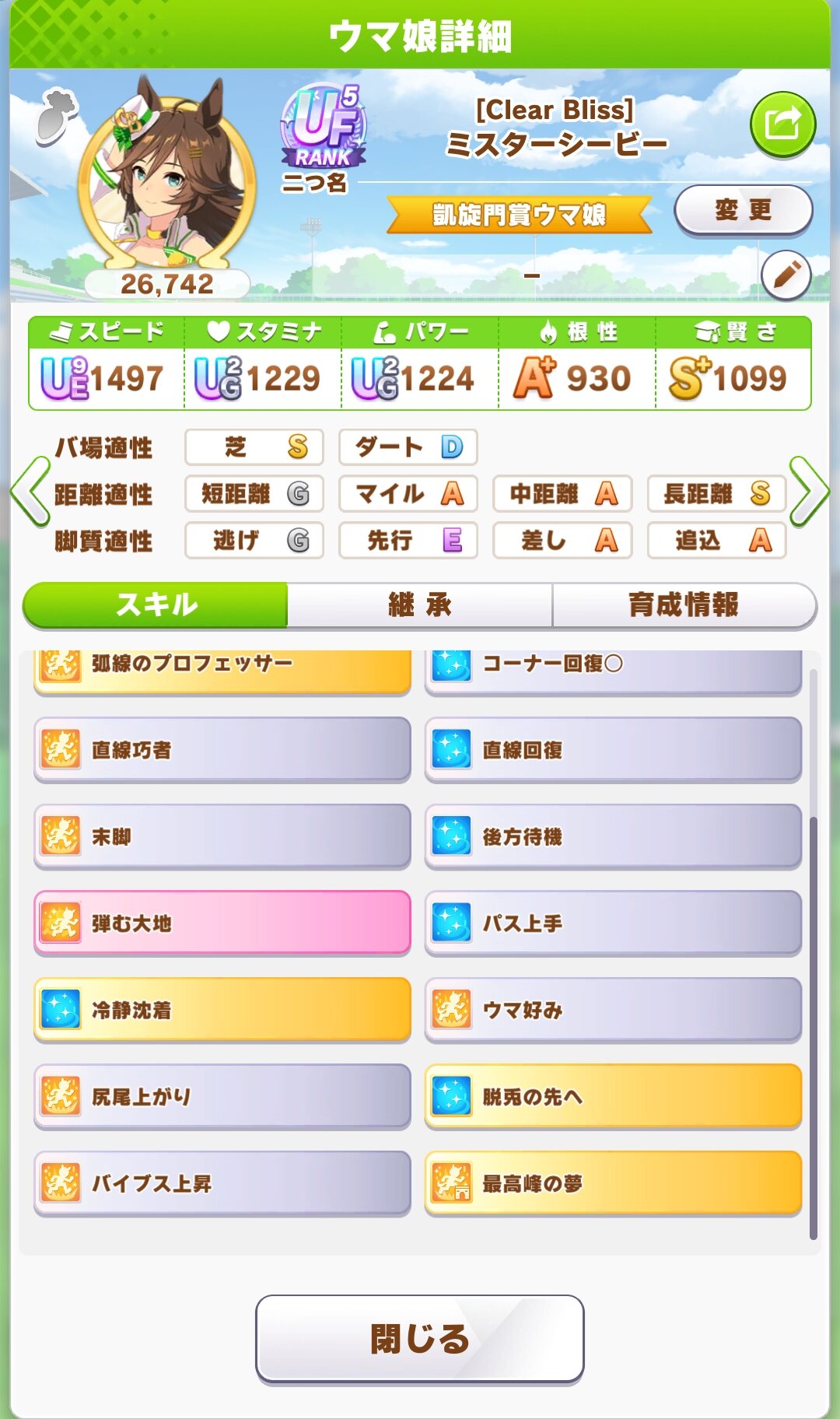Select the スキル tab
The width and height of the screenshot is (840, 1419).
pos(156,604)
